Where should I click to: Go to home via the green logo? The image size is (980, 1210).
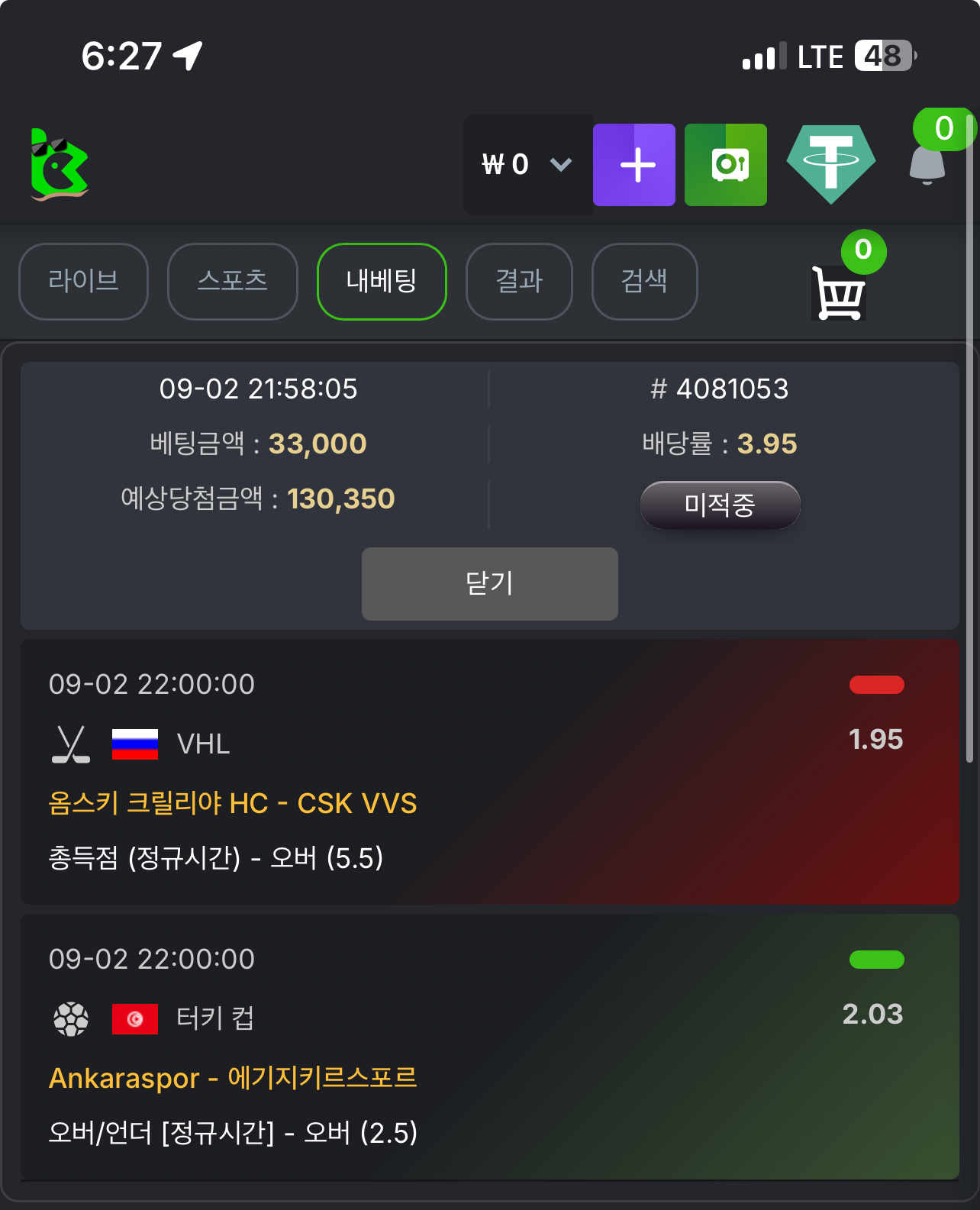60,165
